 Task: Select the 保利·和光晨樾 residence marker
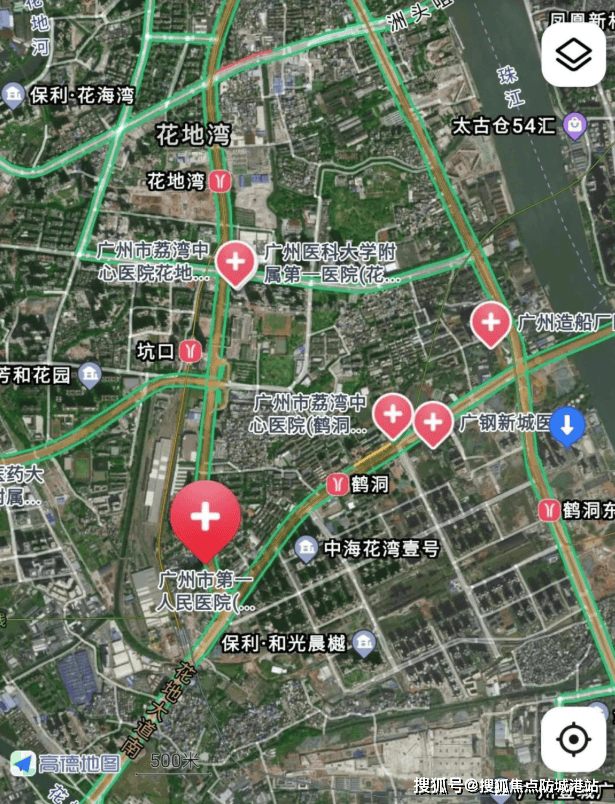click(364, 642)
